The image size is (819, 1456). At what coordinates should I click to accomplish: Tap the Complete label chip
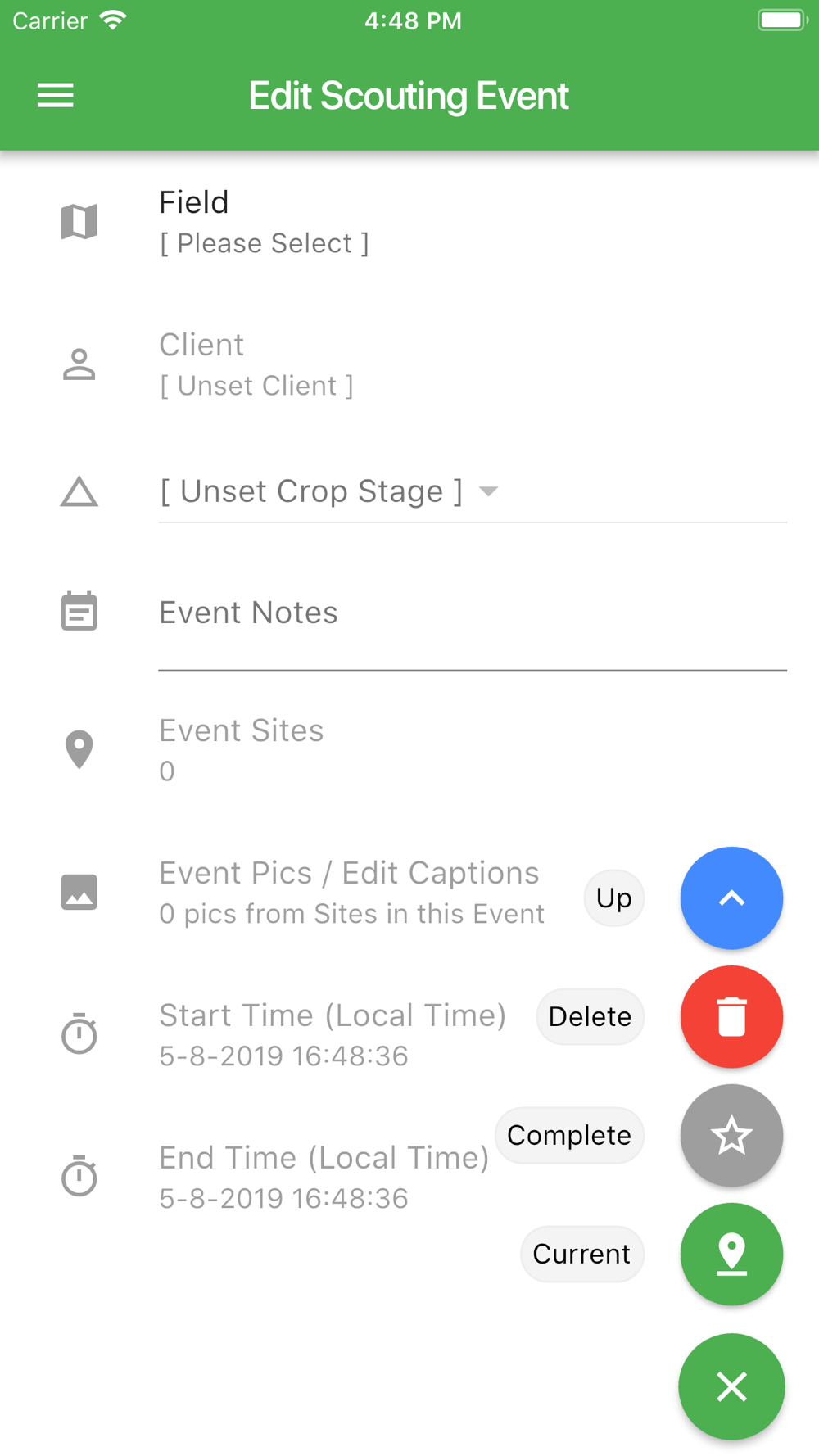point(569,1136)
